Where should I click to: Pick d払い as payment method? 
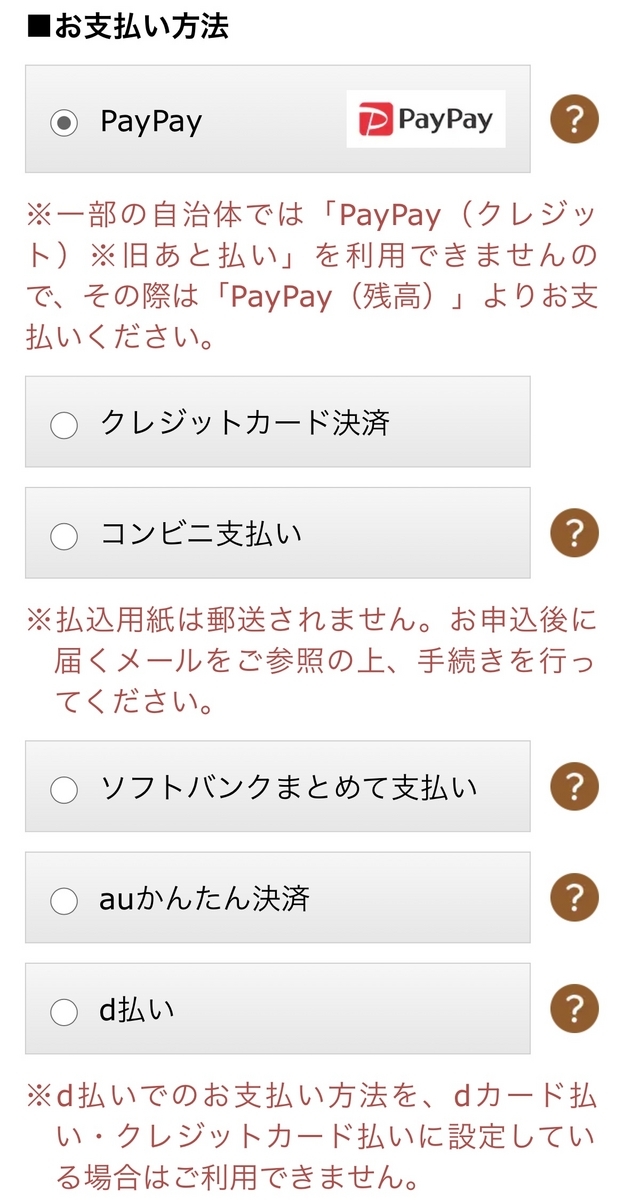[x=64, y=1011]
